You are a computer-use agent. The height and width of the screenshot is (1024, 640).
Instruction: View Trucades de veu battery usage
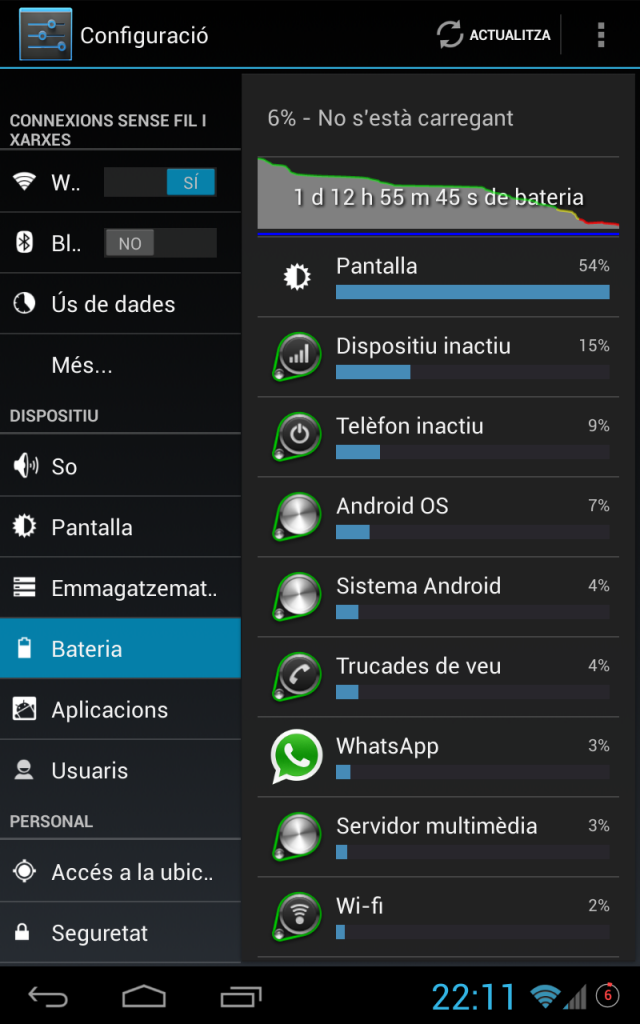(x=438, y=677)
